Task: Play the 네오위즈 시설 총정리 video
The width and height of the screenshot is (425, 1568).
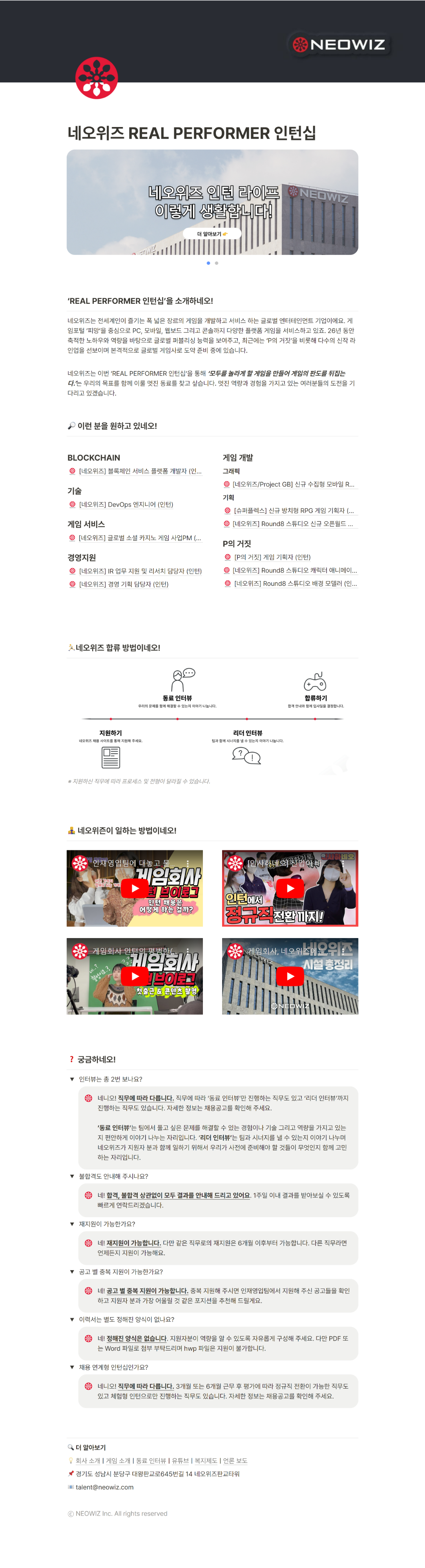Action: click(x=290, y=976)
